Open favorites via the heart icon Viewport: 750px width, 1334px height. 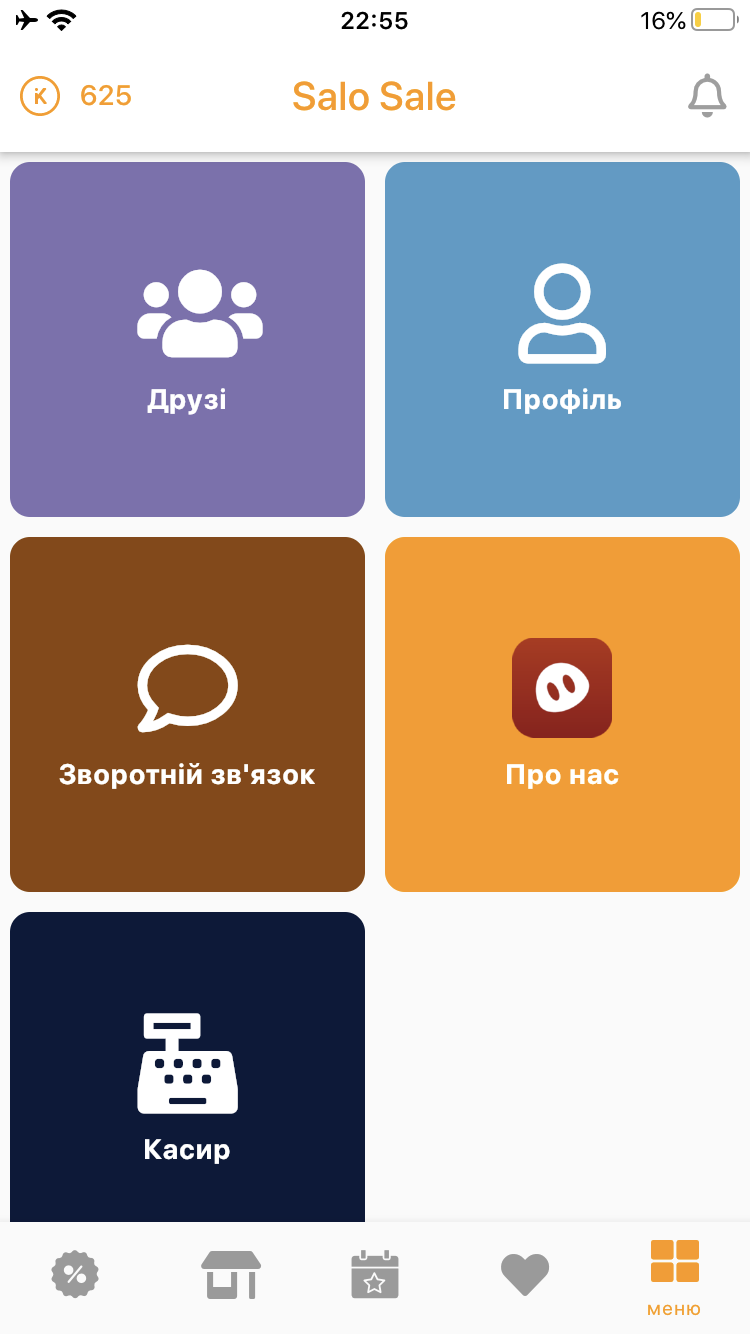click(x=524, y=1274)
